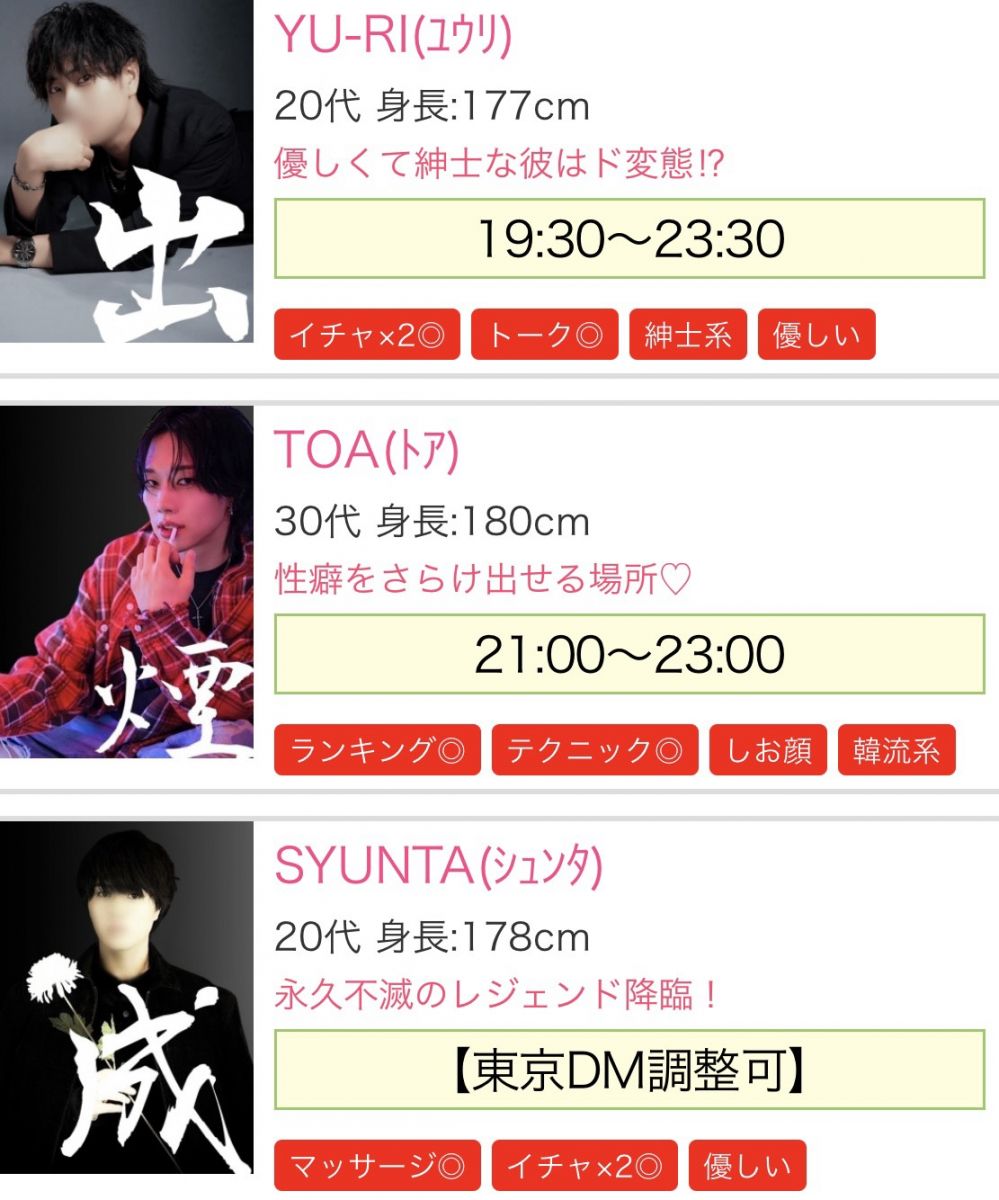Choose the マッサージ◎ tag chip

coord(377,1166)
